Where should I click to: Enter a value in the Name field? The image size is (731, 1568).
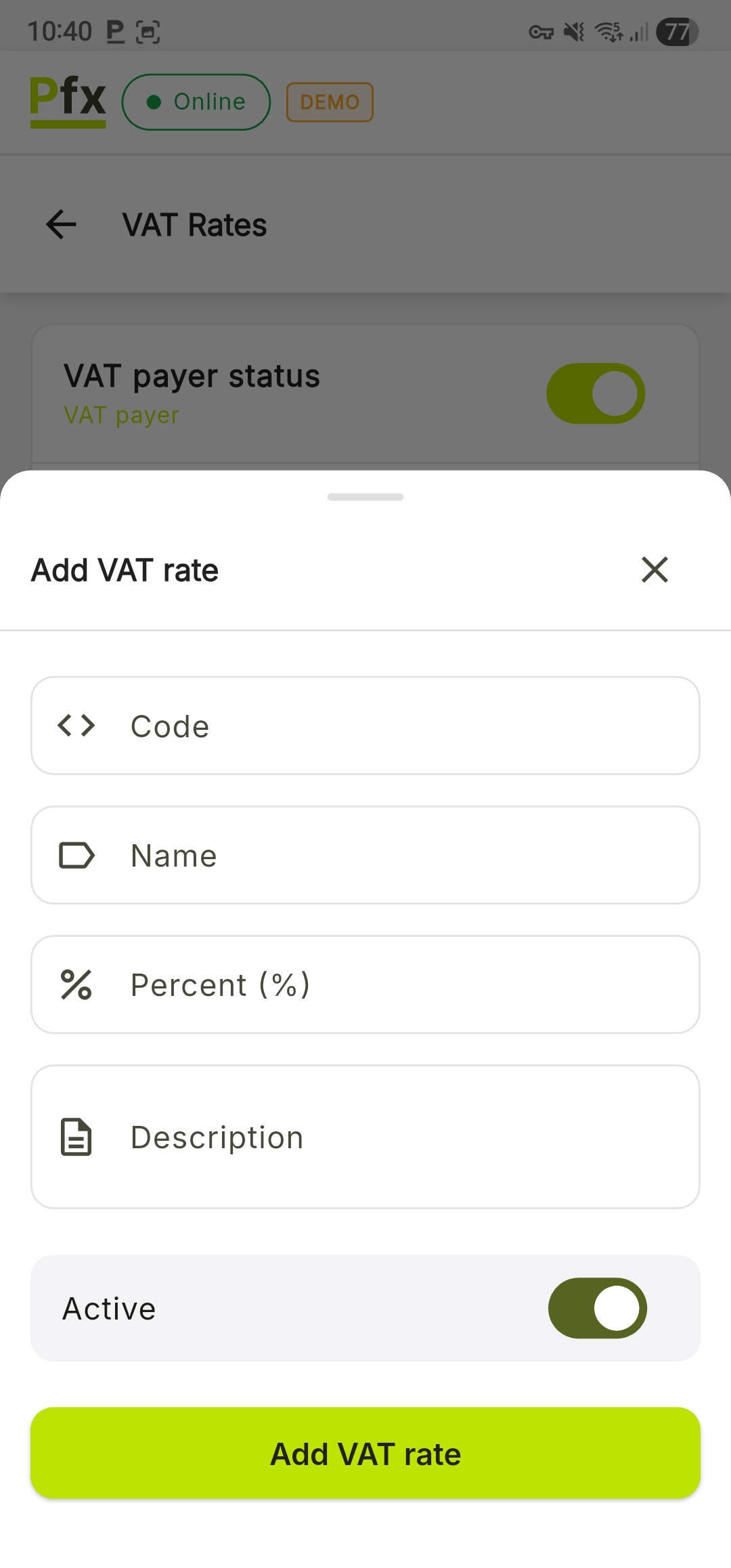(365, 855)
